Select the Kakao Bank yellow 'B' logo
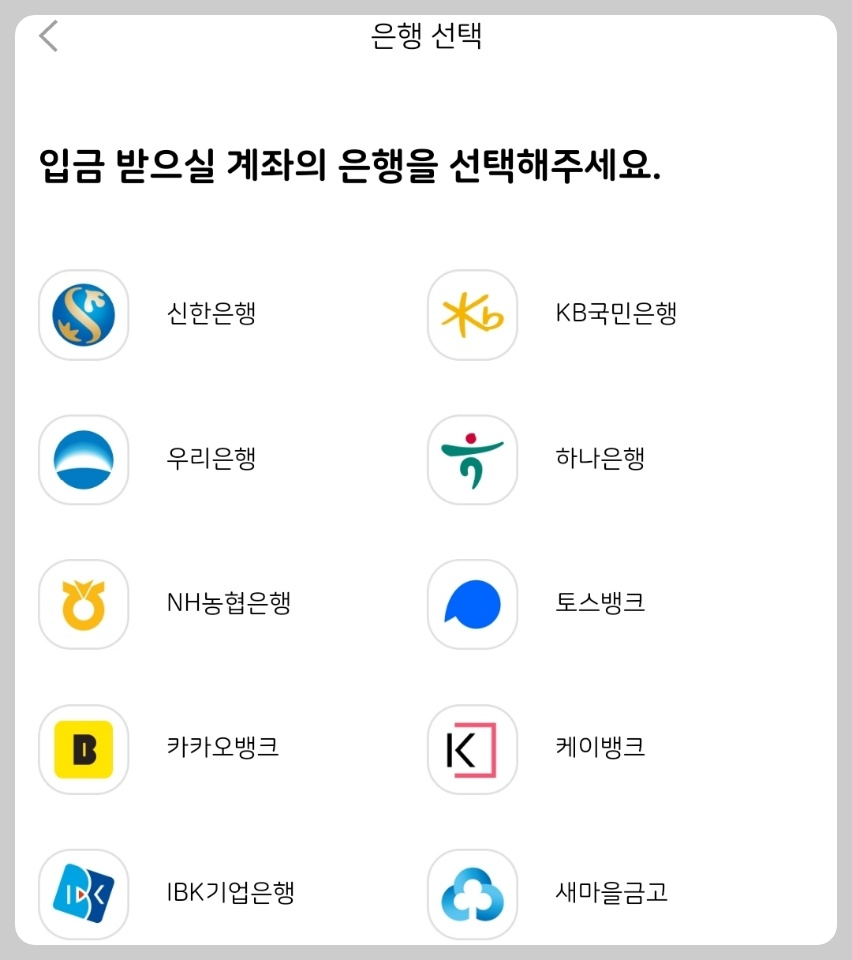This screenshot has height=960, width=852. click(x=83, y=750)
